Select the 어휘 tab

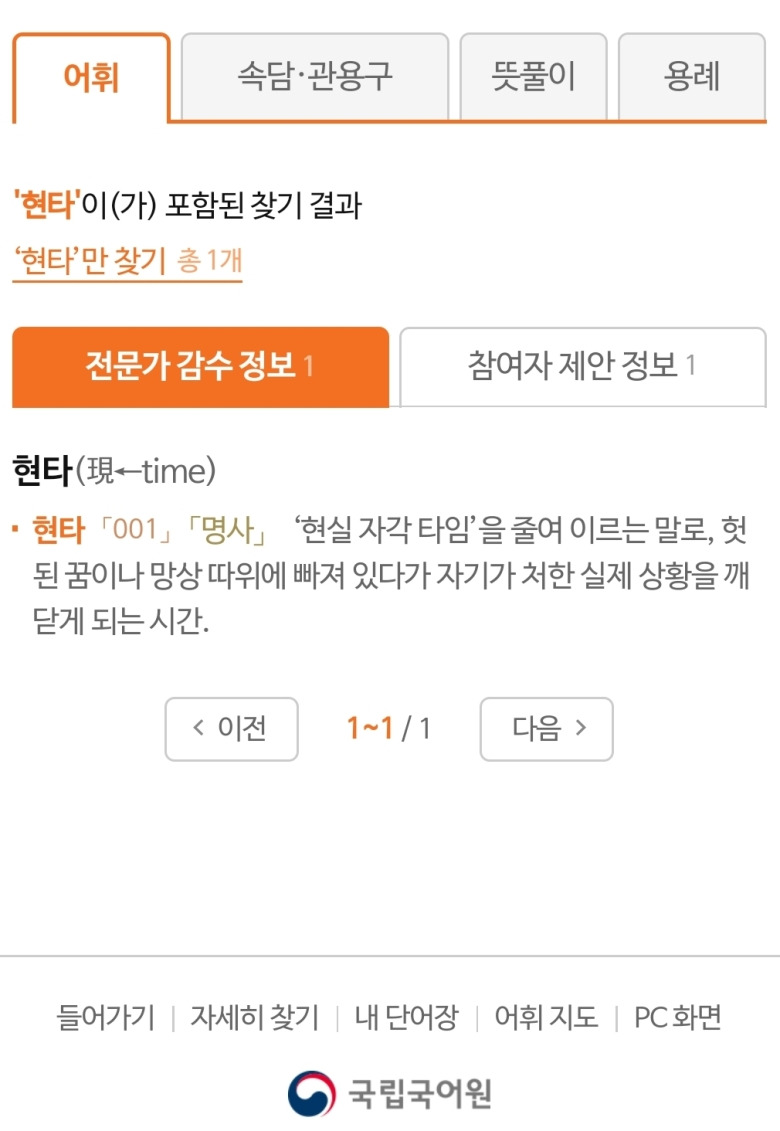[x=91, y=77]
